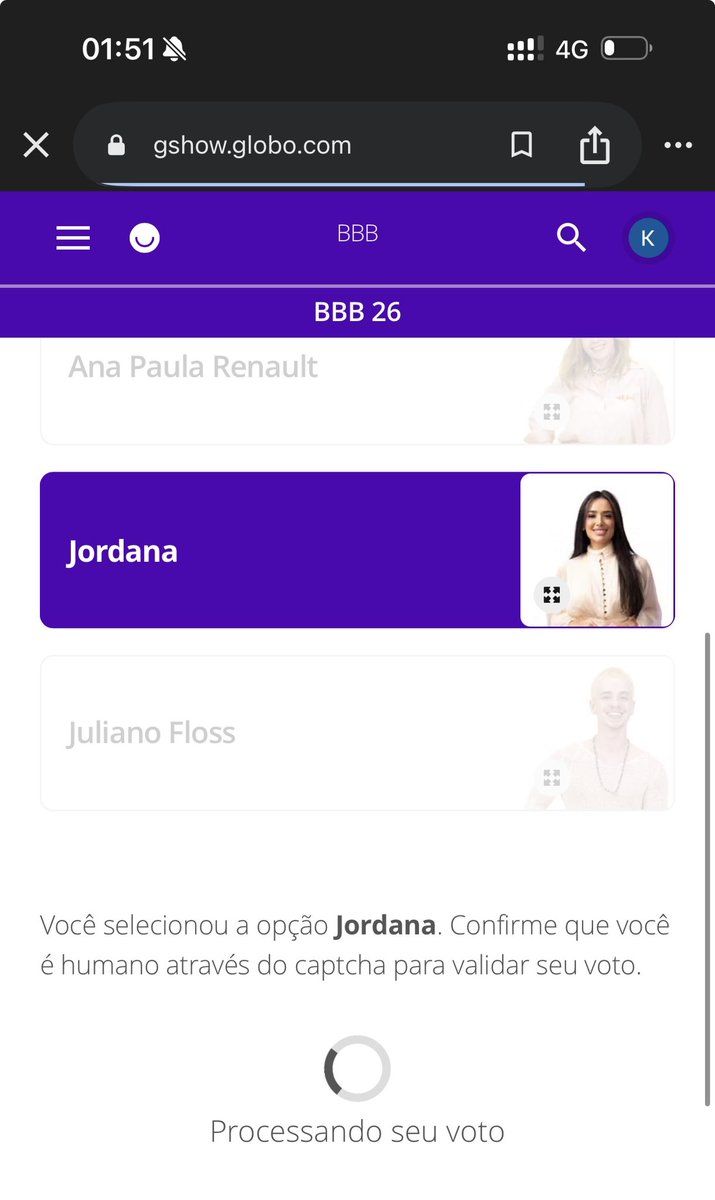Share this page

pos(595,145)
